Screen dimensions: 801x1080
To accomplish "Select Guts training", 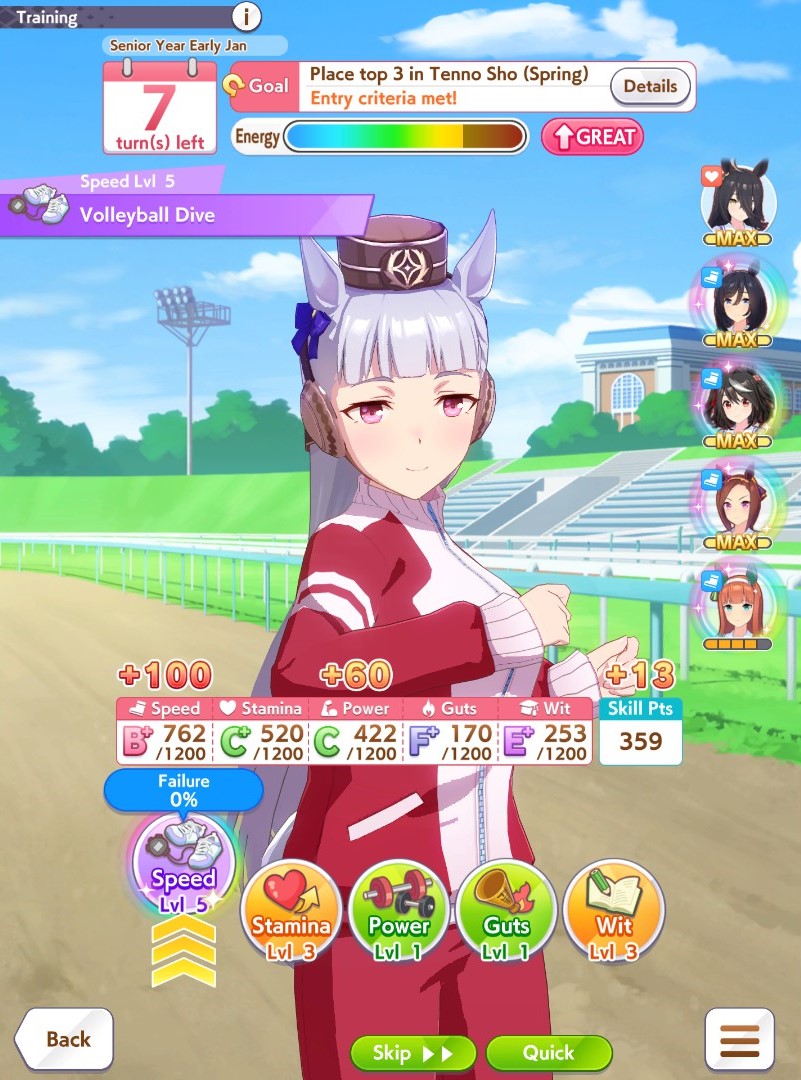I will coord(506,912).
